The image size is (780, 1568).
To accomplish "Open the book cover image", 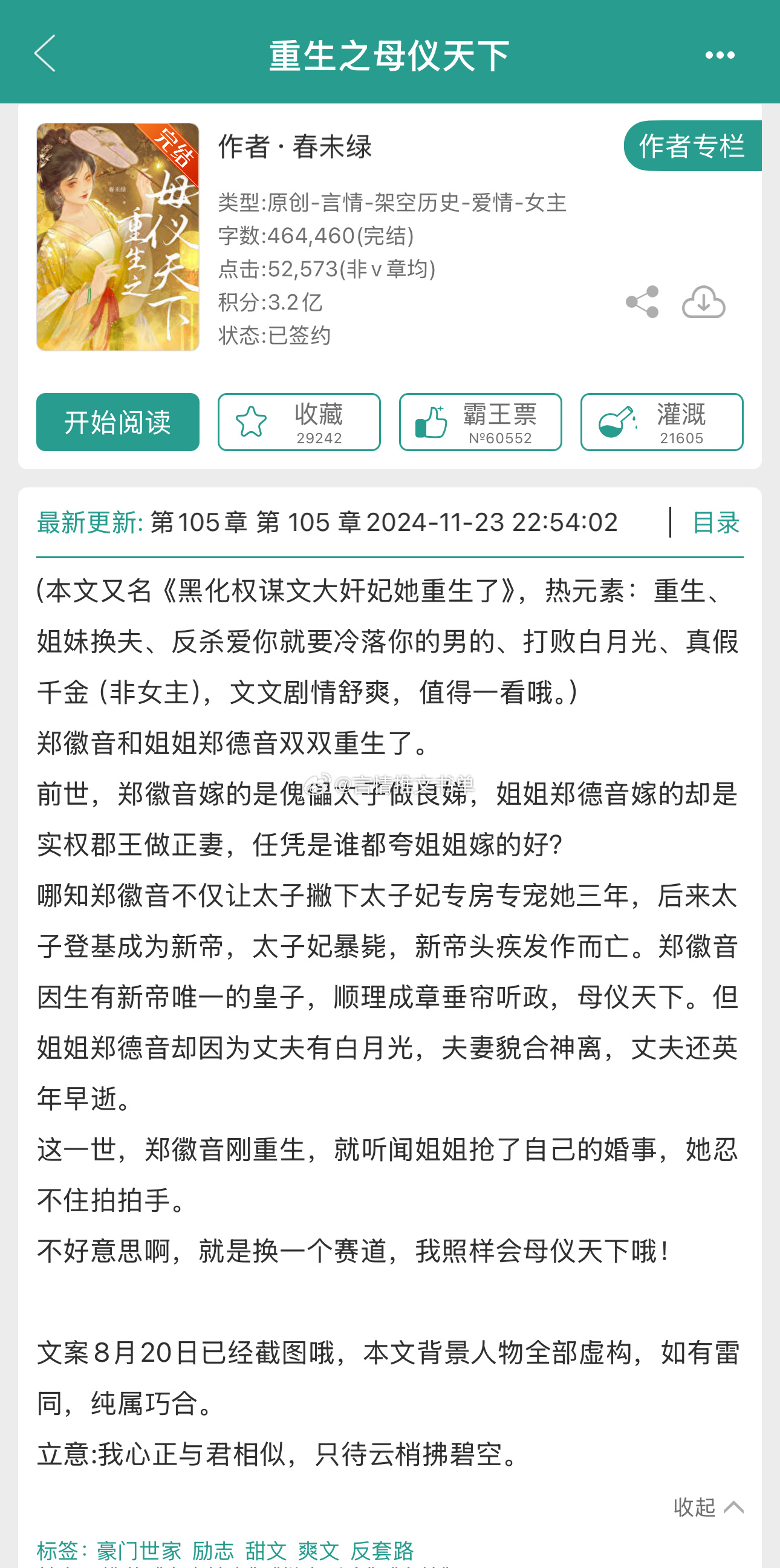I will pyautogui.click(x=117, y=237).
